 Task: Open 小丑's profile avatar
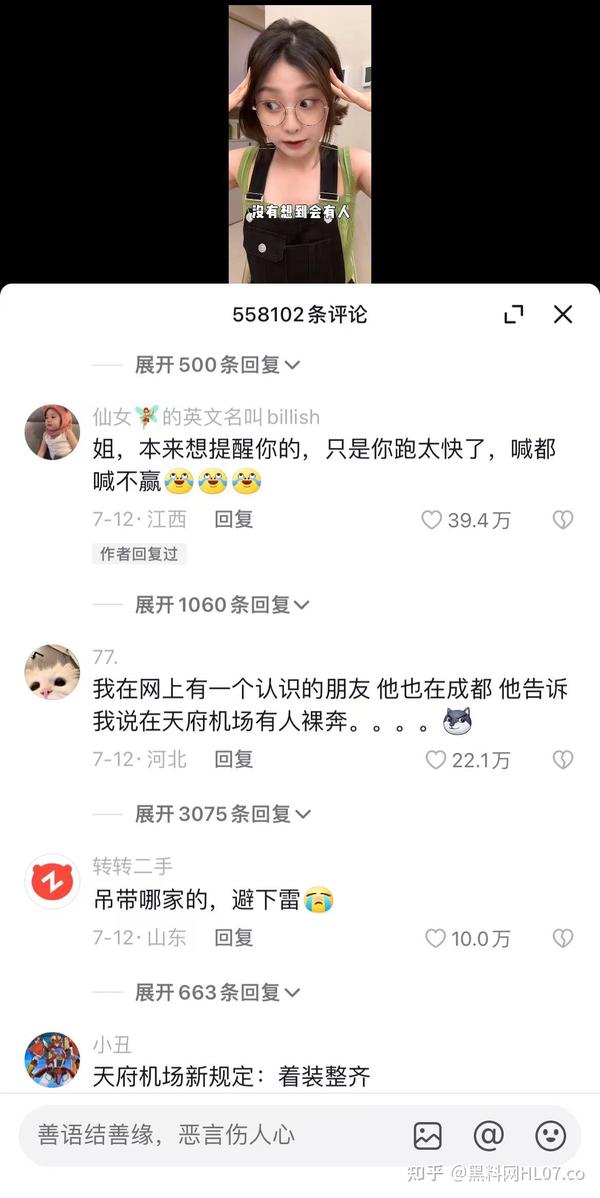coord(52,1060)
